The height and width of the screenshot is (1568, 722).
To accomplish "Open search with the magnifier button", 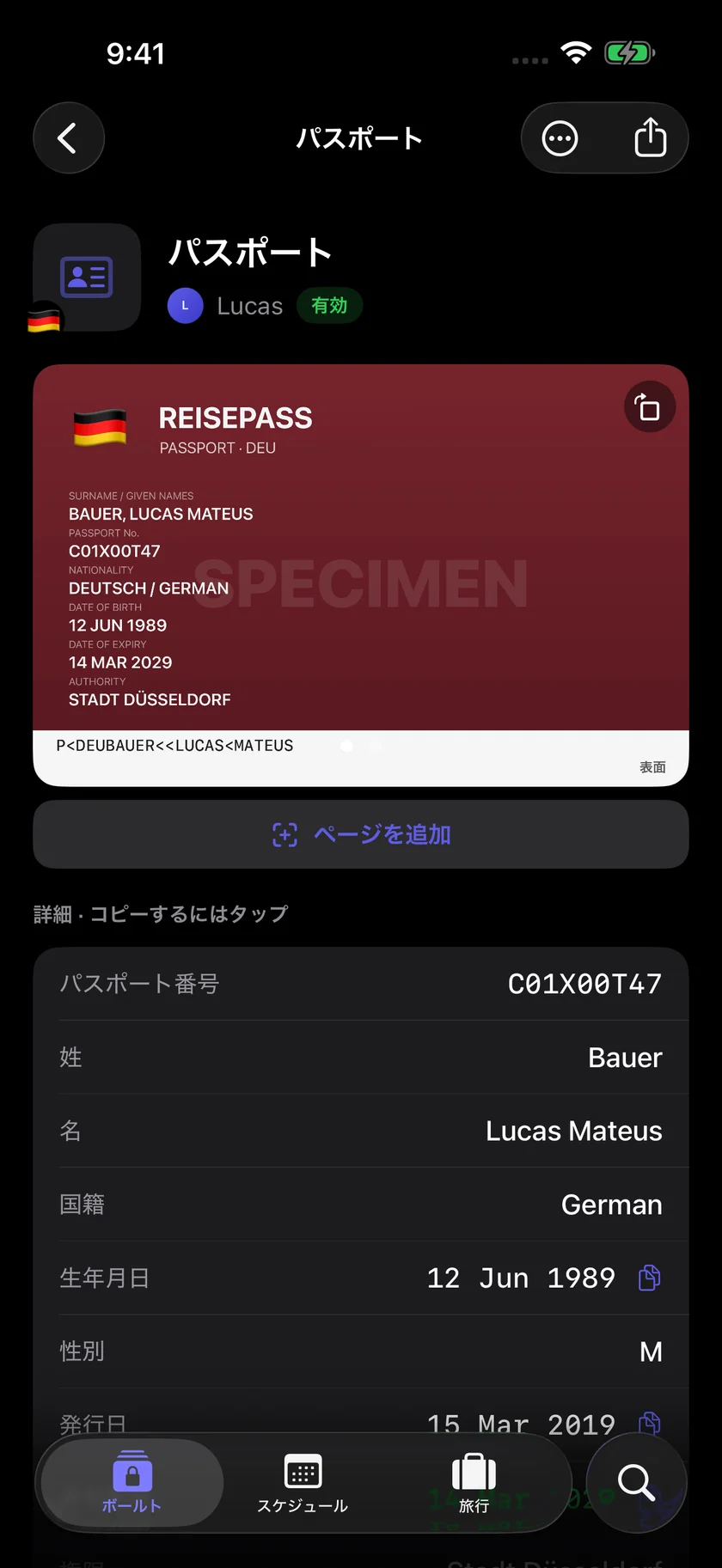I will pos(637,1483).
